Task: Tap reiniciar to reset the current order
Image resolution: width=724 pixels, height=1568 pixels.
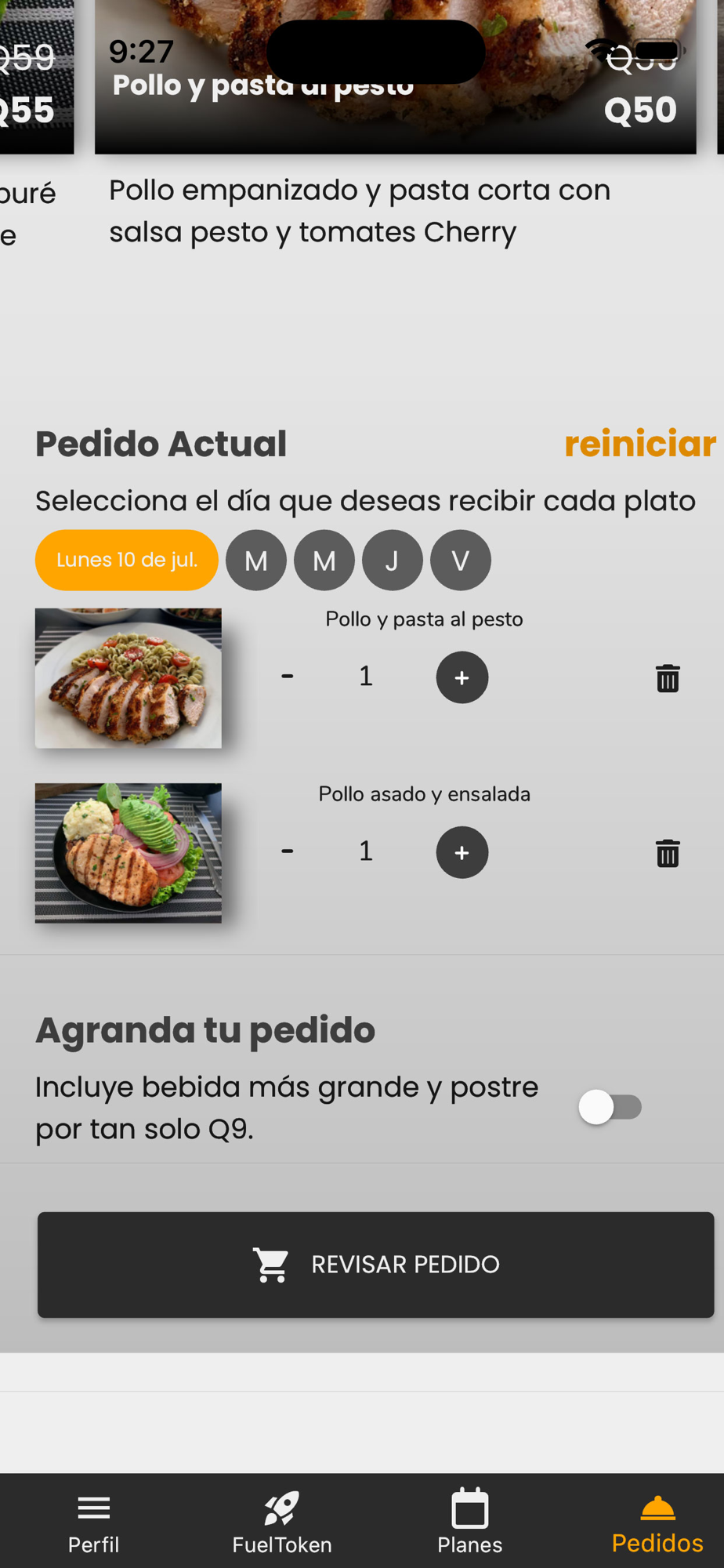Action: pyautogui.click(x=639, y=444)
